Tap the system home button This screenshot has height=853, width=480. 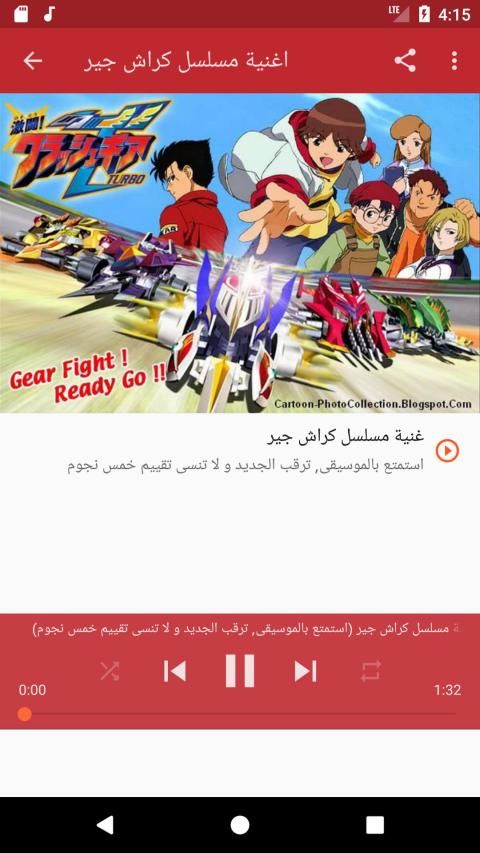coord(240,825)
